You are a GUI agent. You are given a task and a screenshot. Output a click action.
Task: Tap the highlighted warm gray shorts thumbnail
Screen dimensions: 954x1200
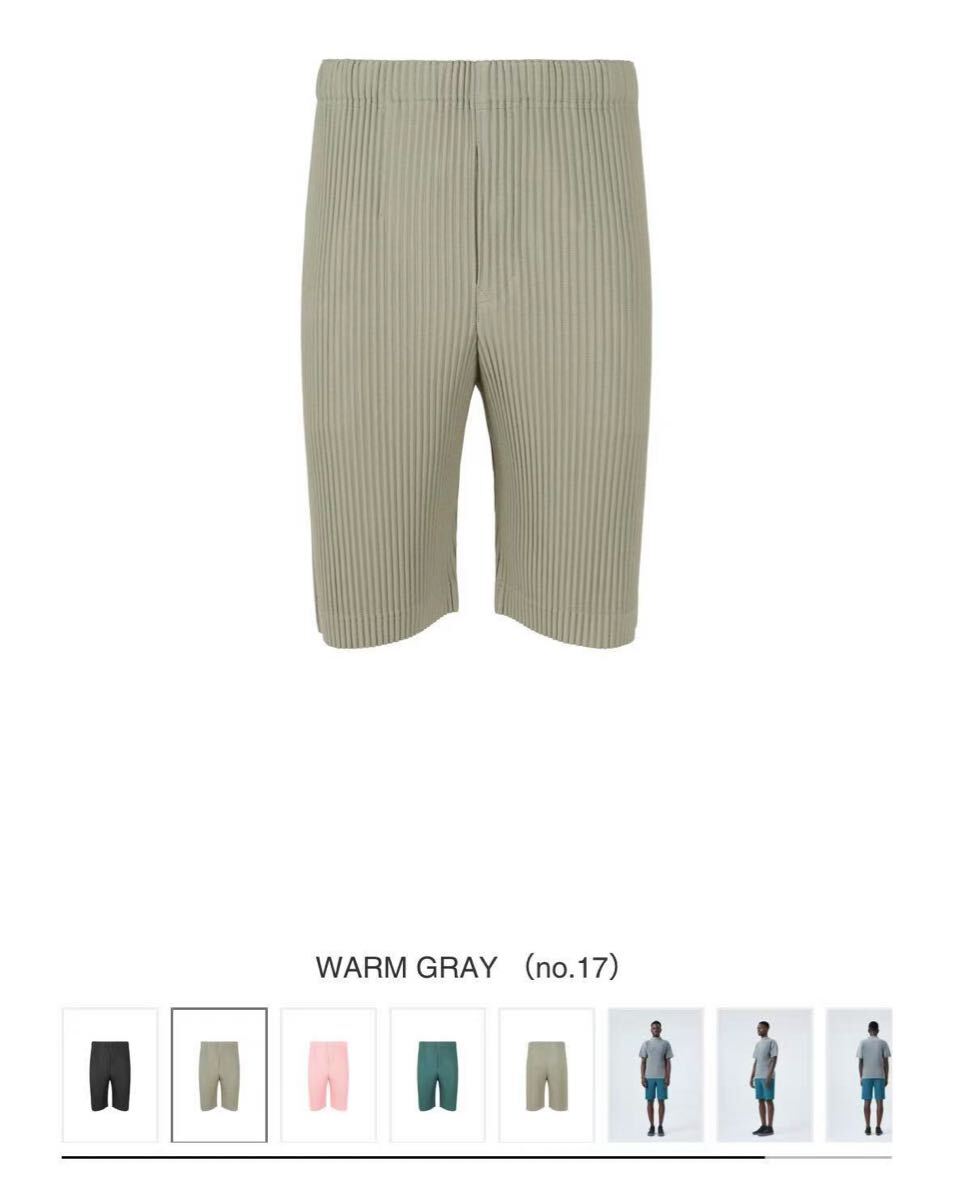click(219, 1075)
